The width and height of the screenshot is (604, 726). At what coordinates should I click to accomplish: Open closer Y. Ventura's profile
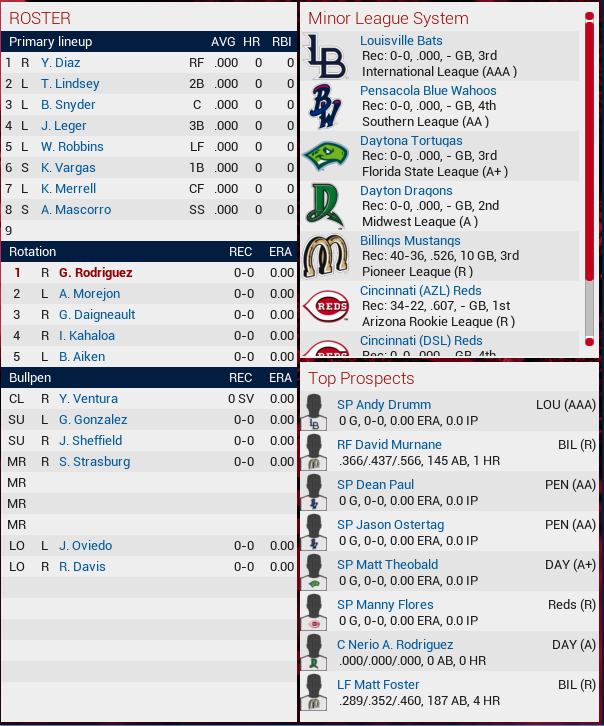point(88,399)
